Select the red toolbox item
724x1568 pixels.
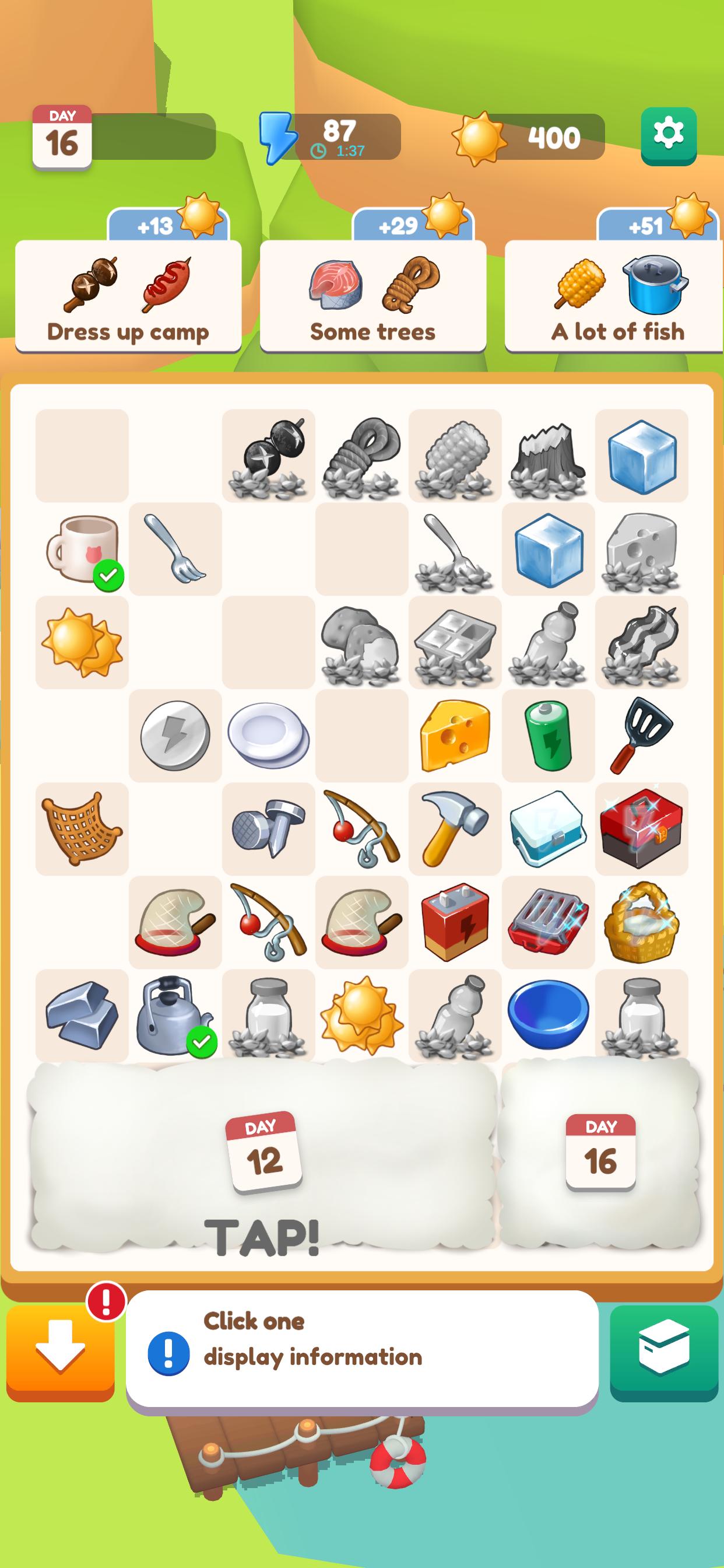tap(641, 828)
